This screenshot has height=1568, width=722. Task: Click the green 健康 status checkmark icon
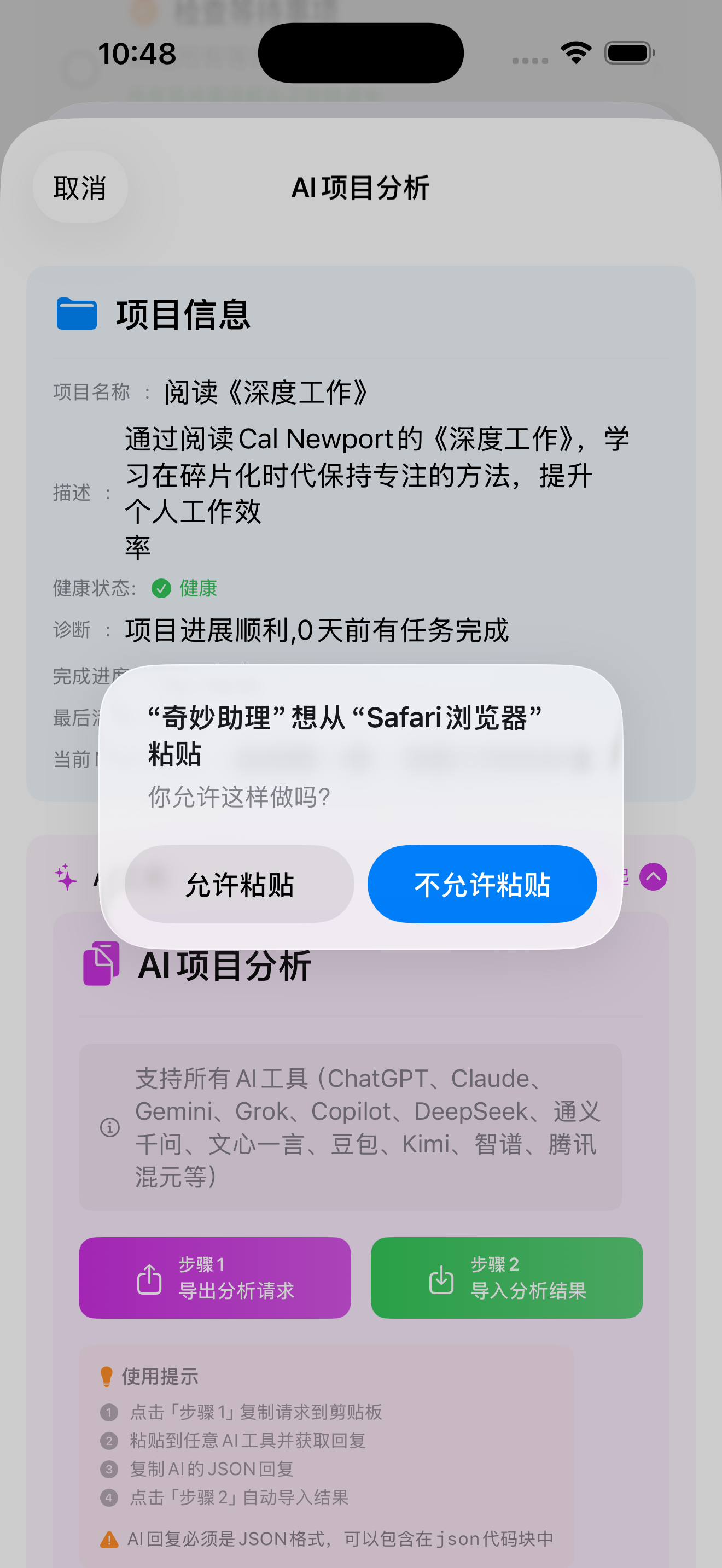click(161, 588)
